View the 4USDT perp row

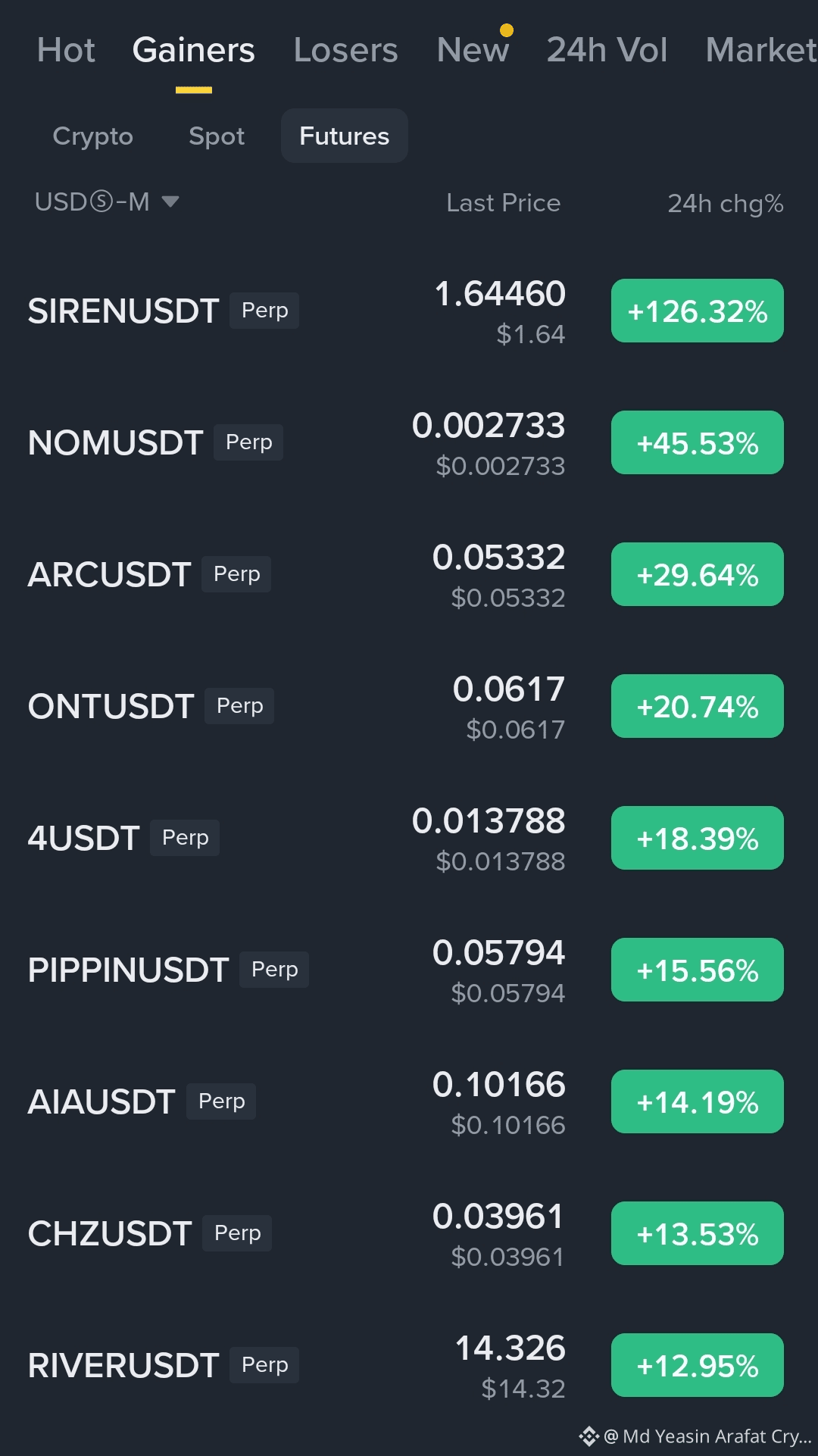pos(409,839)
